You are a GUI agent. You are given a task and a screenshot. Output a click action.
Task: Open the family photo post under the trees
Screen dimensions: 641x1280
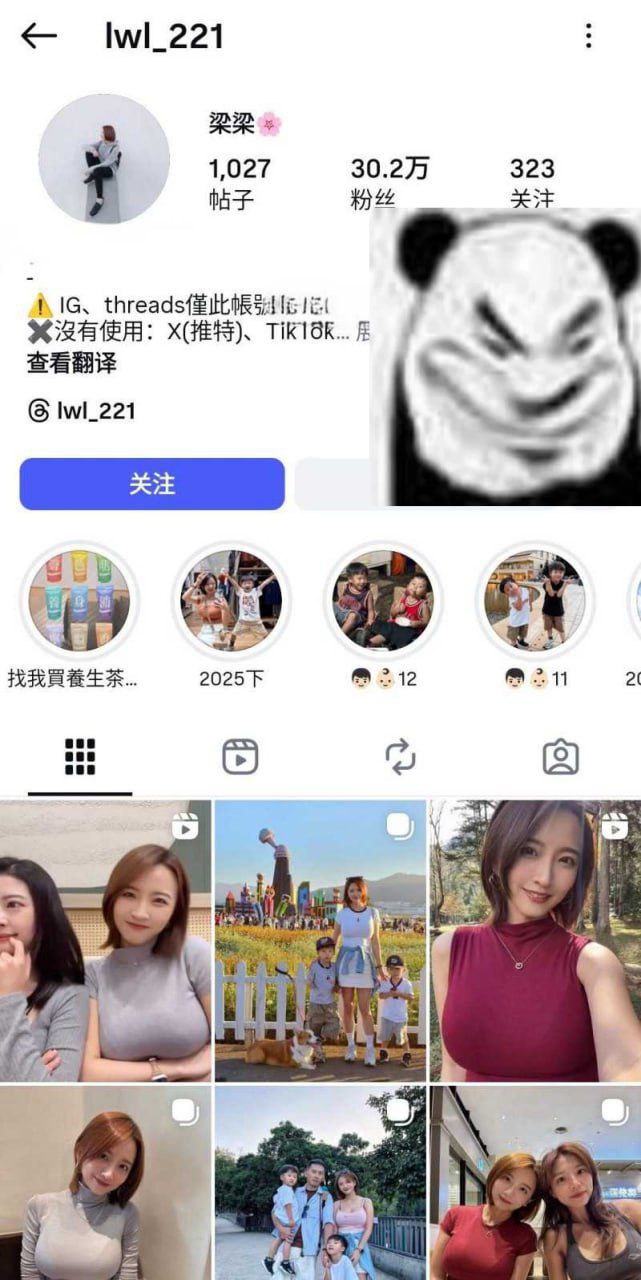tap(320, 1183)
